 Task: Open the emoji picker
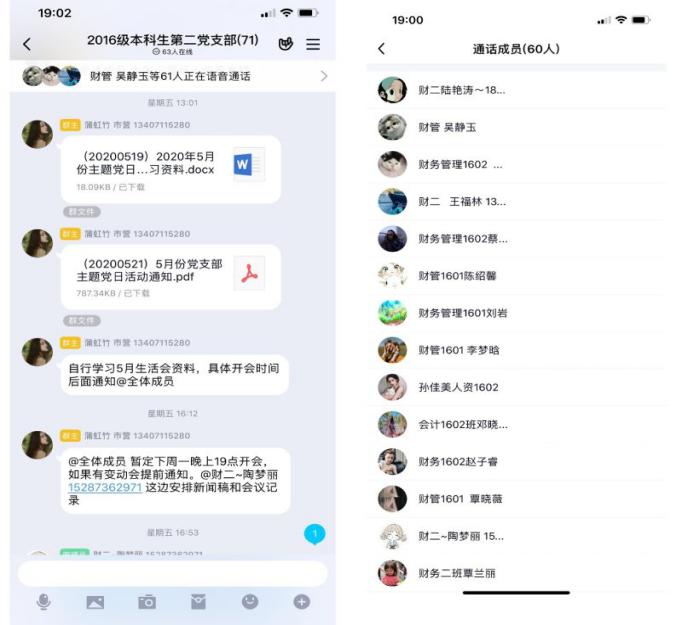(250, 602)
